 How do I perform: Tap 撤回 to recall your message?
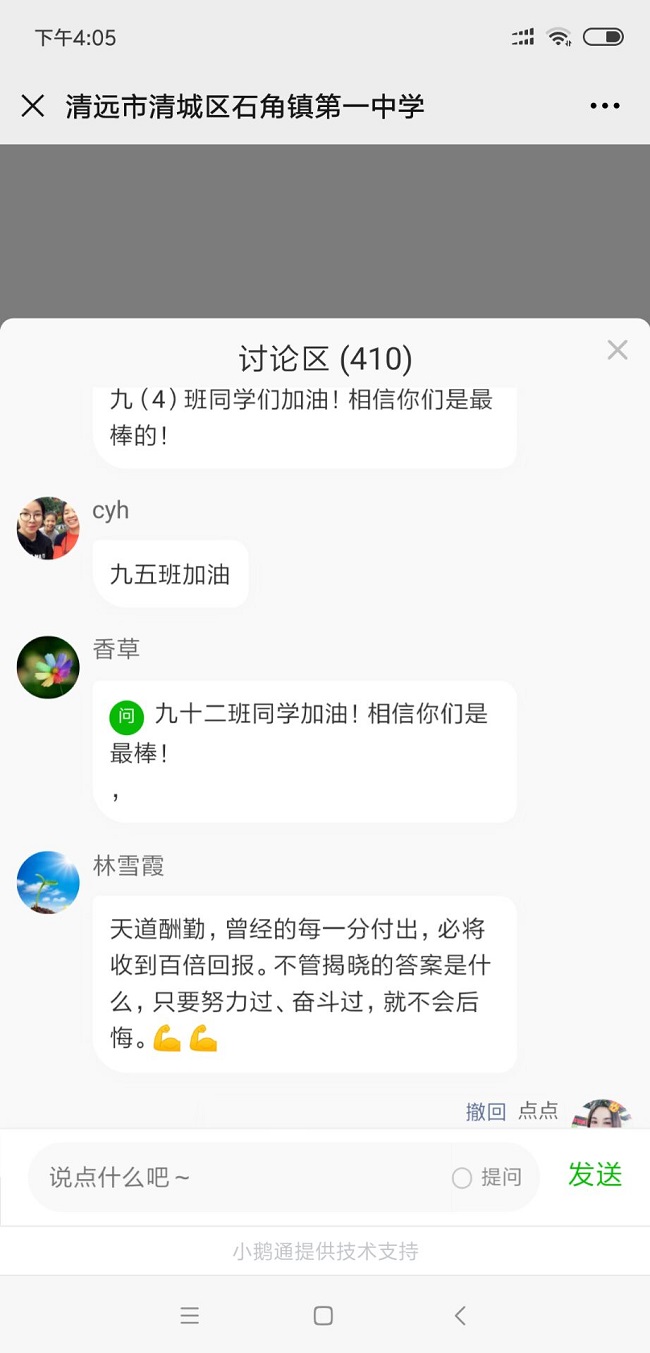click(x=485, y=1112)
